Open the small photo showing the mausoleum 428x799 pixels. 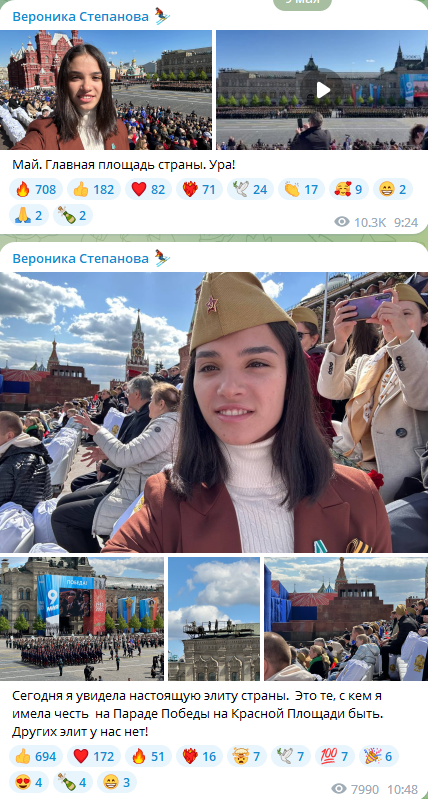point(346,619)
